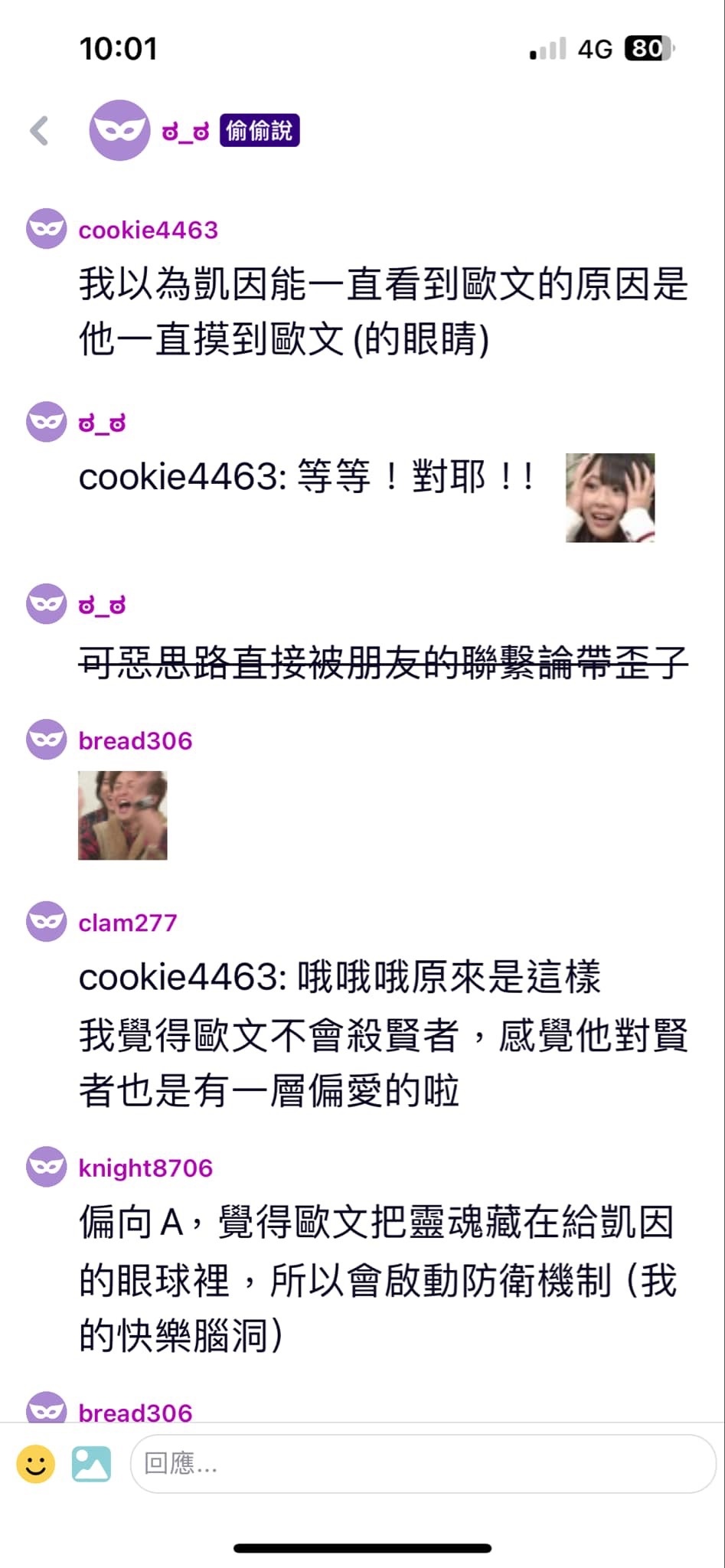Image resolution: width=725 pixels, height=1568 pixels.
Task: Tap the 偷偷說 whisper badge
Action: 259,131
